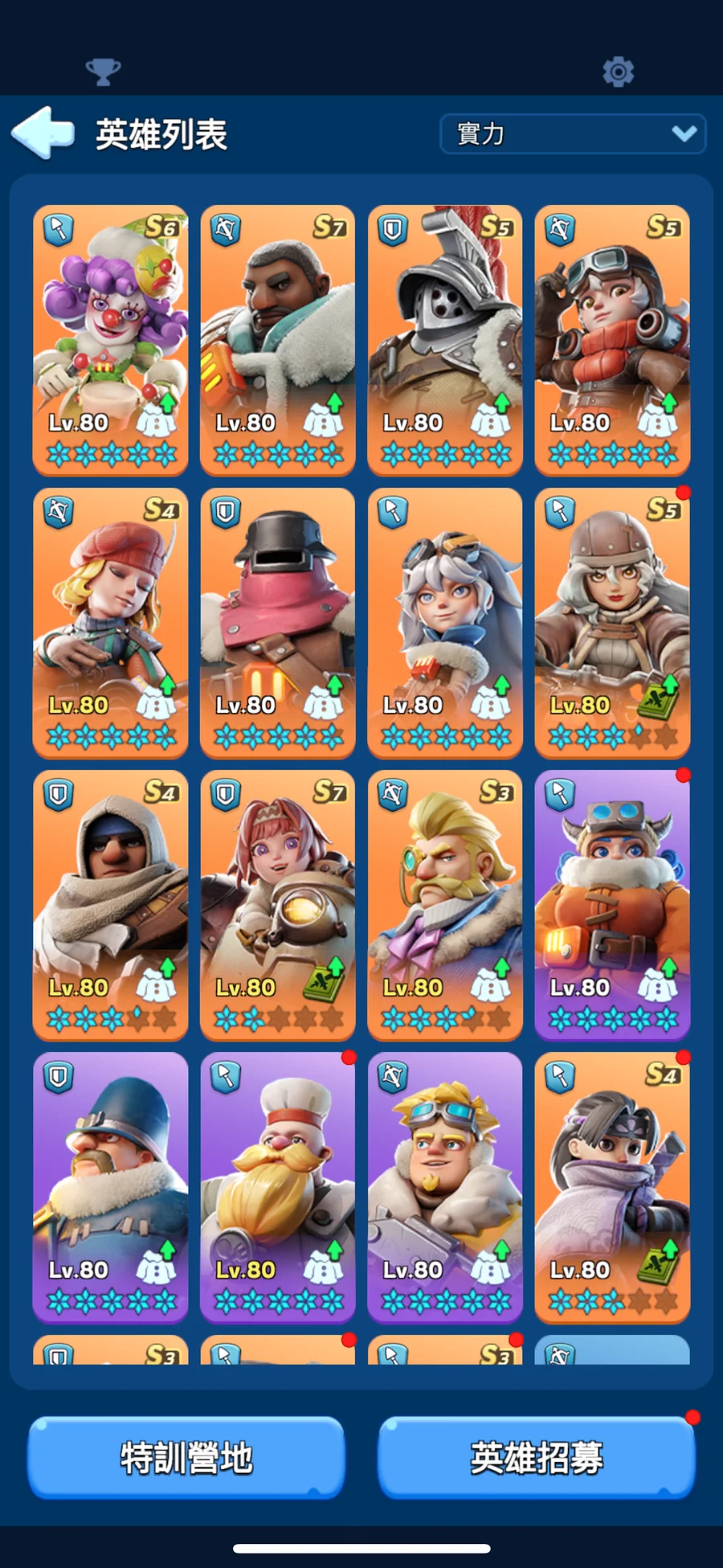Open 英雄招募 hero recruitment
The width and height of the screenshot is (723, 1568).
(536, 1457)
